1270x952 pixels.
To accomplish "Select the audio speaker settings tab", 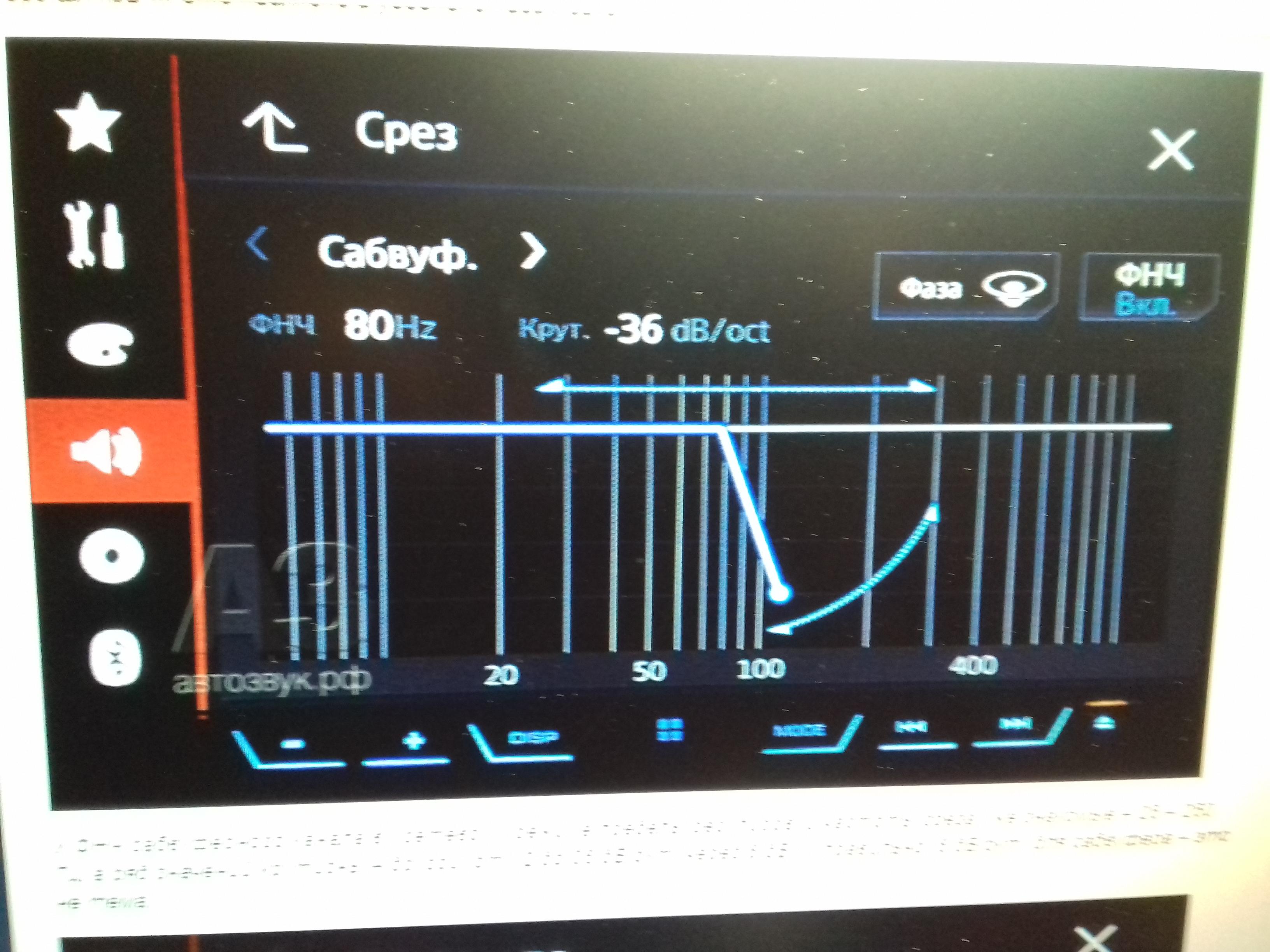I will point(106,450).
